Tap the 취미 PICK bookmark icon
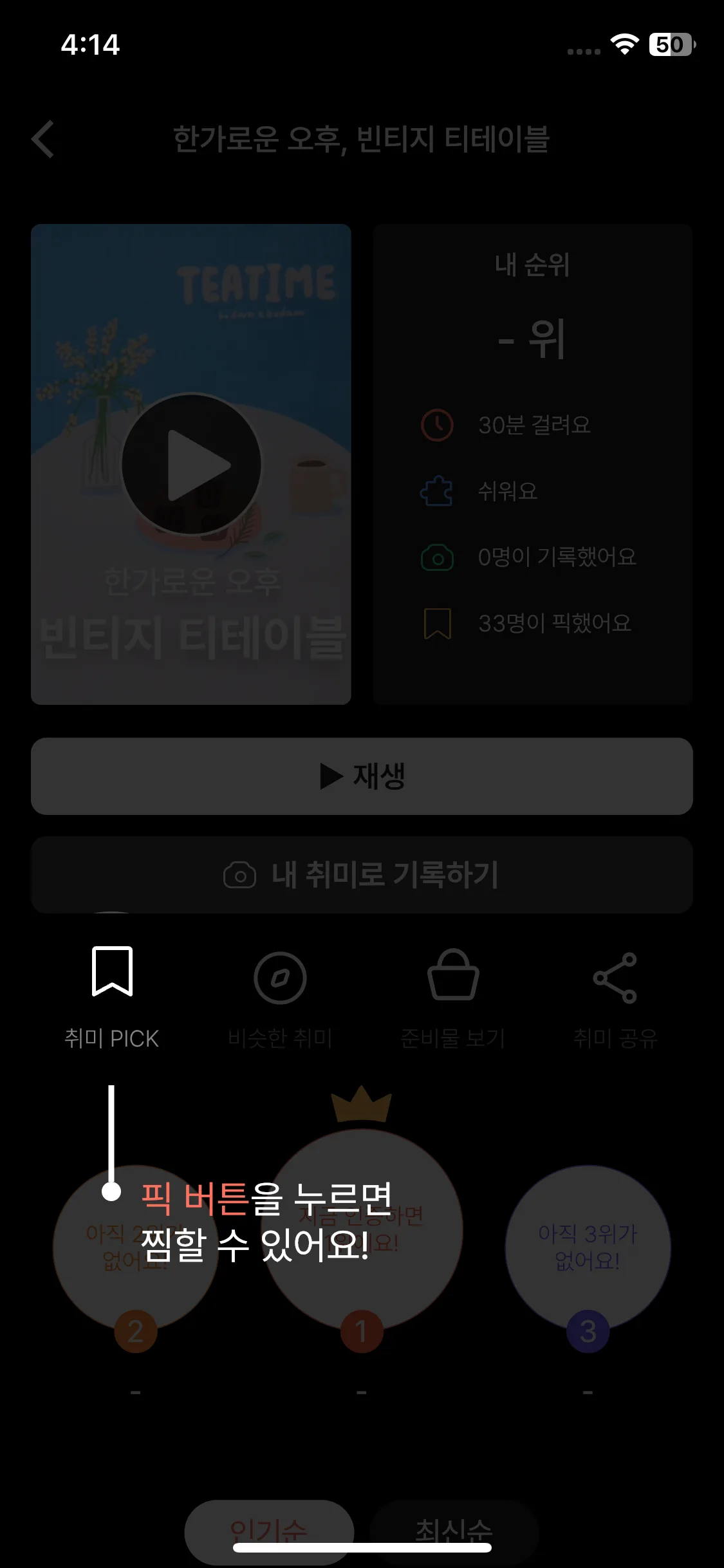Viewport: 724px width, 1568px height. 112,972
